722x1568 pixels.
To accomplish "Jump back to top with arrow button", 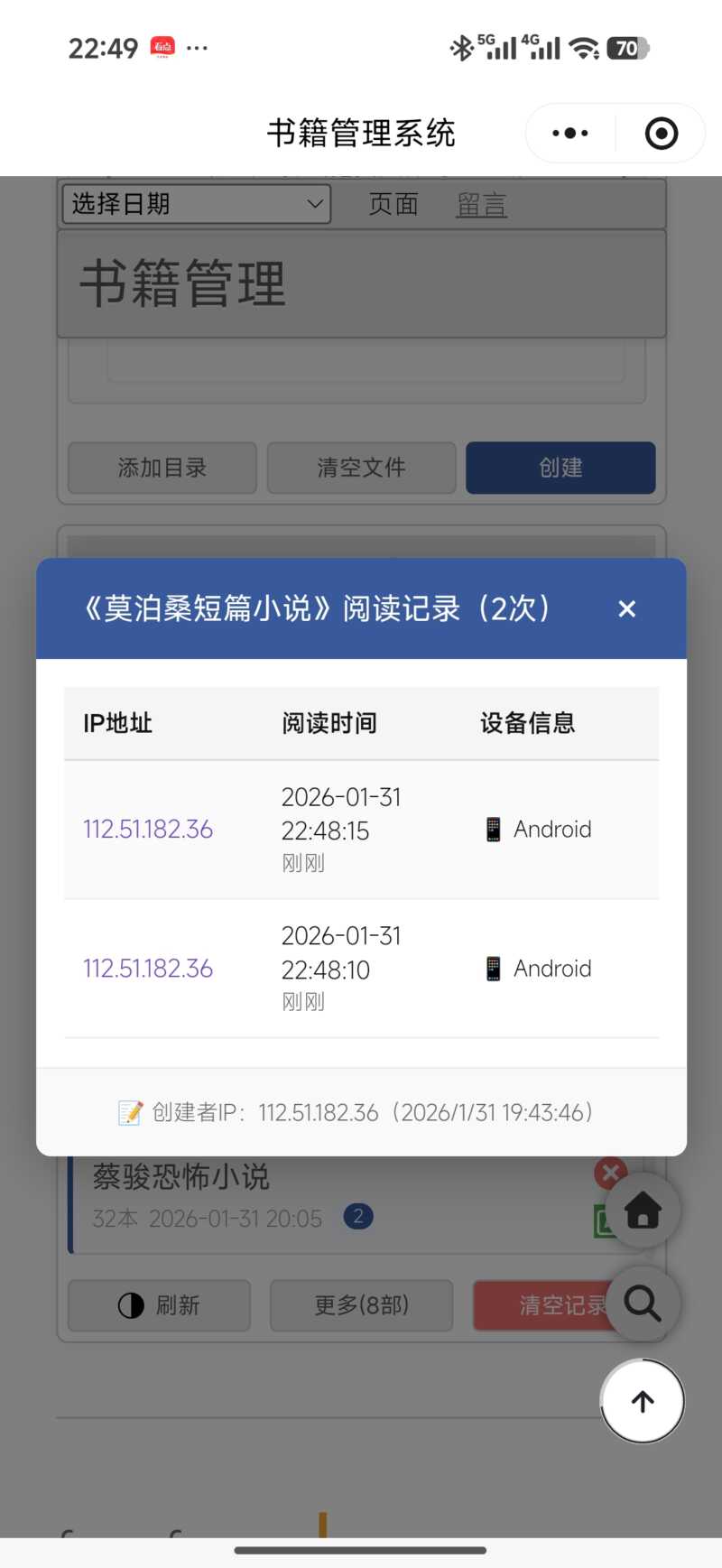I will click(x=643, y=1401).
